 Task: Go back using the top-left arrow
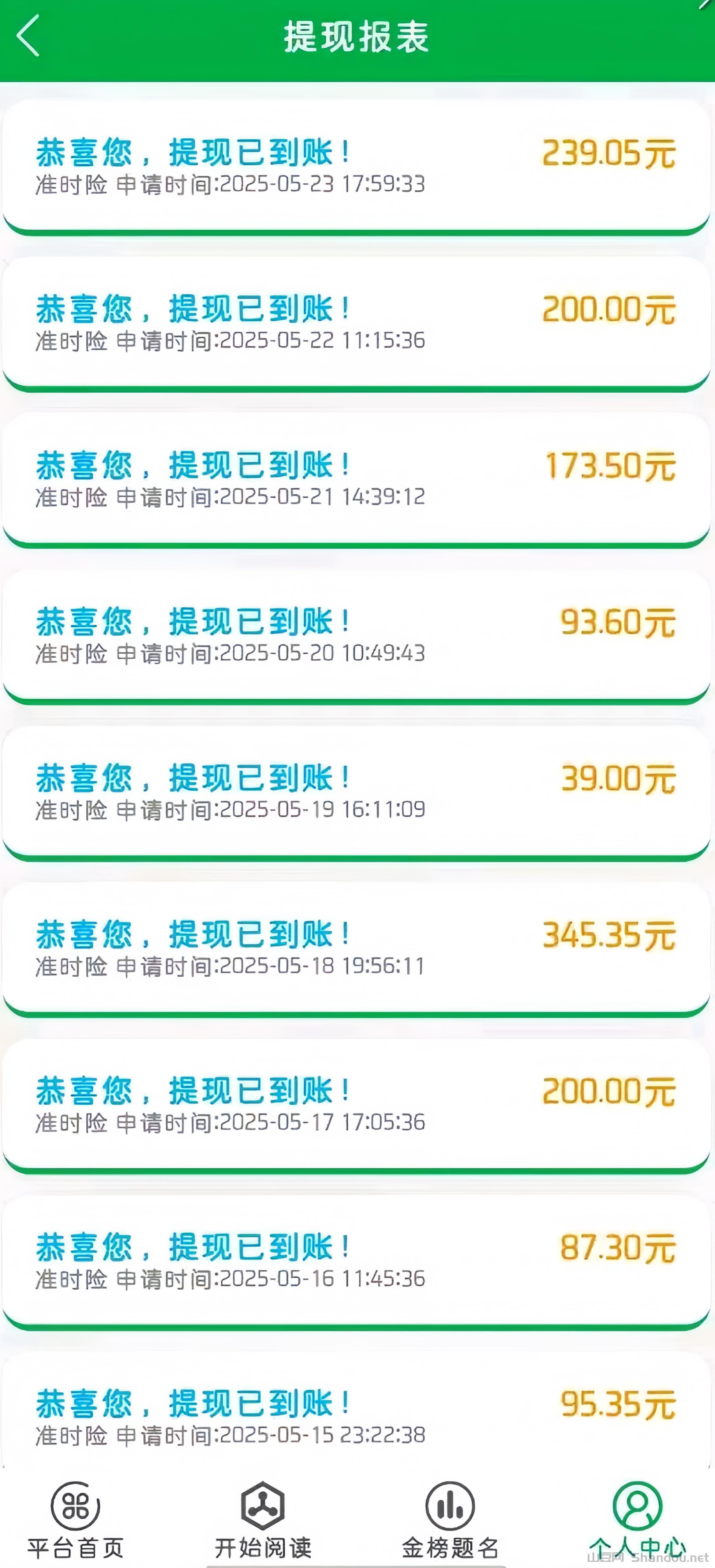(x=28, y=36)
